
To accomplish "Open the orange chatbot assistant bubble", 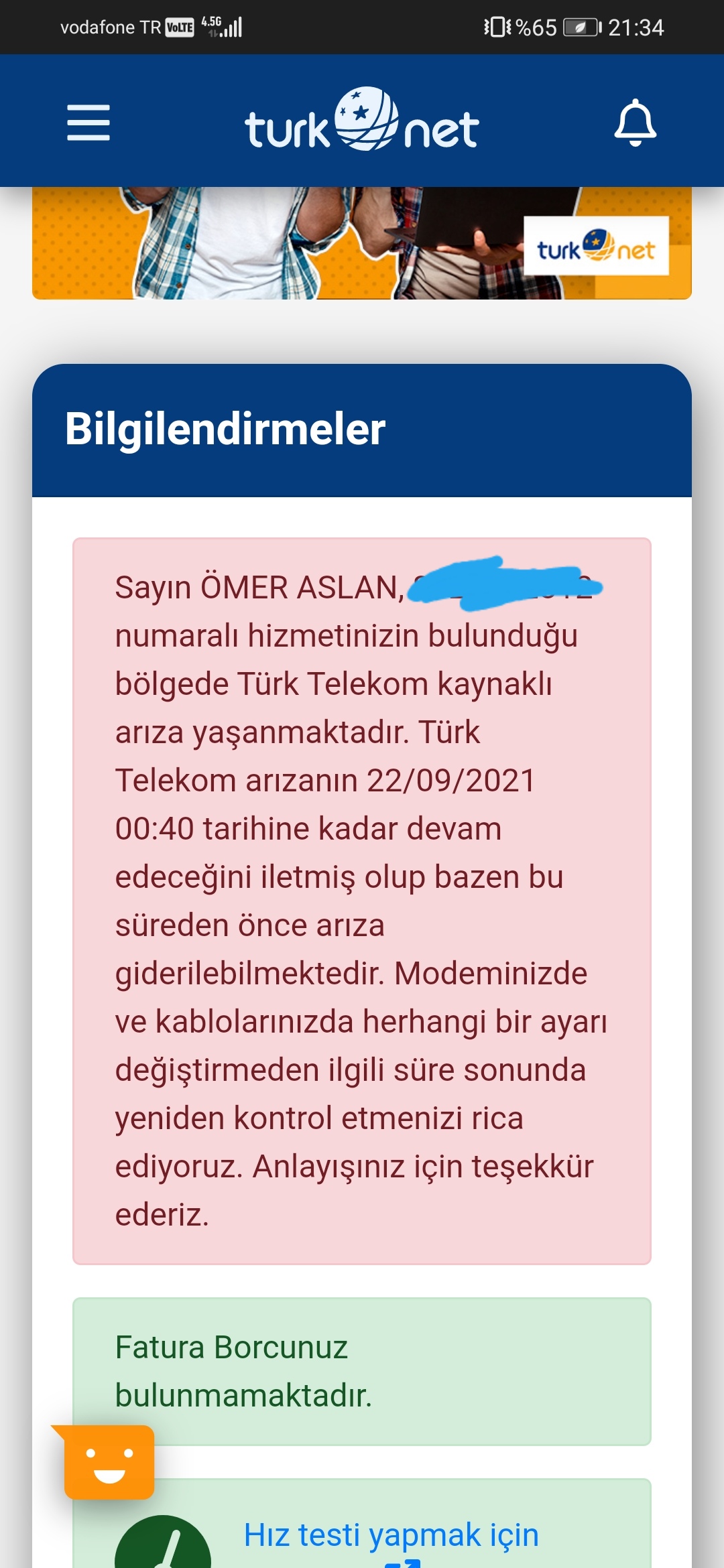I will (109, 1463).
